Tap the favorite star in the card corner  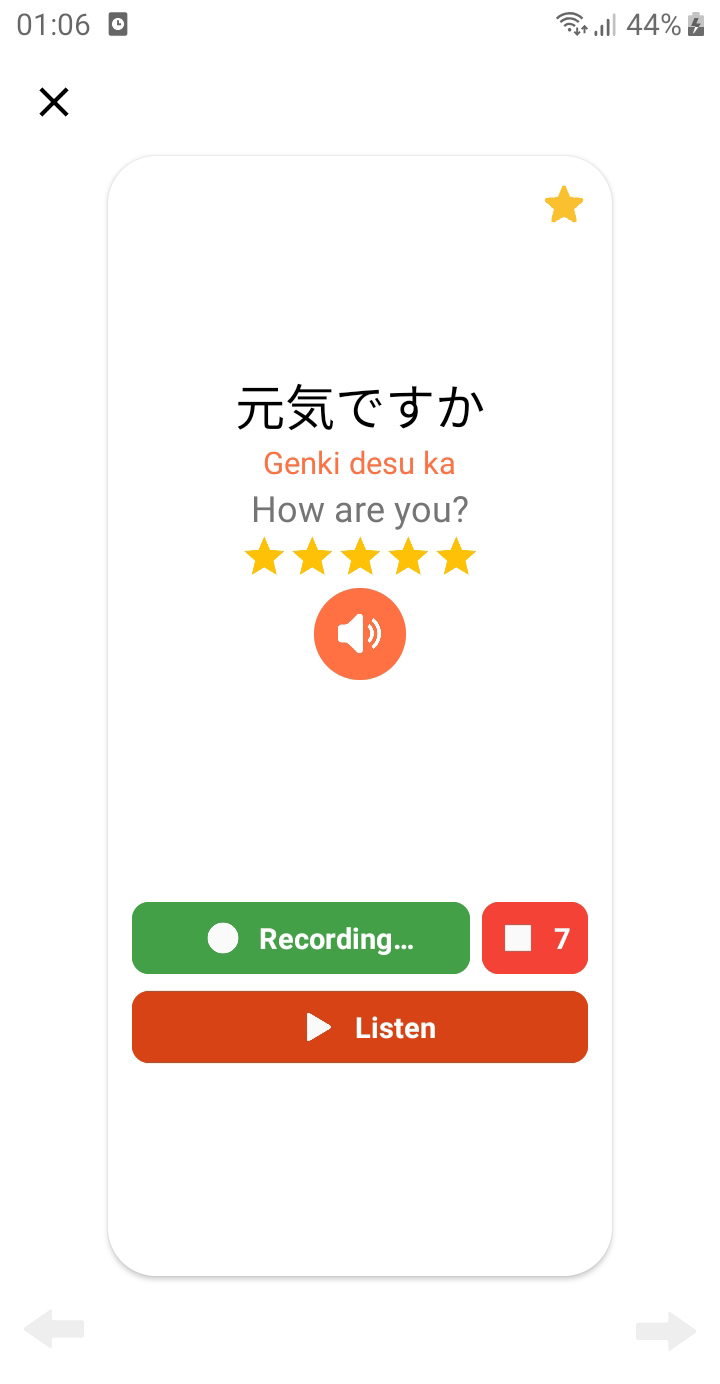pyautogui.click(x=563, y=204)
